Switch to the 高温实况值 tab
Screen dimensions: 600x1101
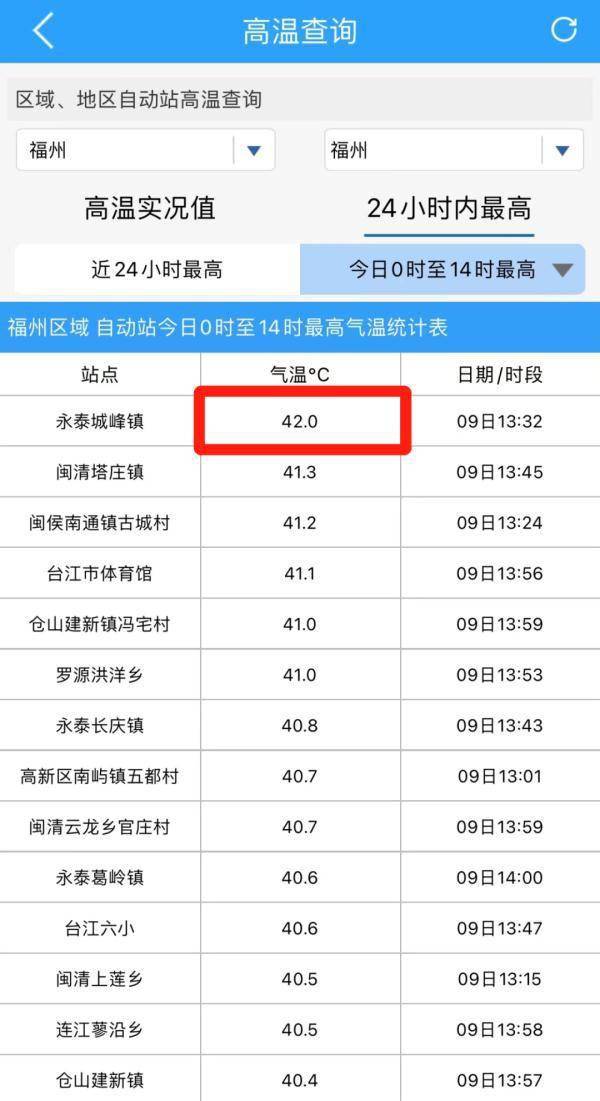pos(150,209)
